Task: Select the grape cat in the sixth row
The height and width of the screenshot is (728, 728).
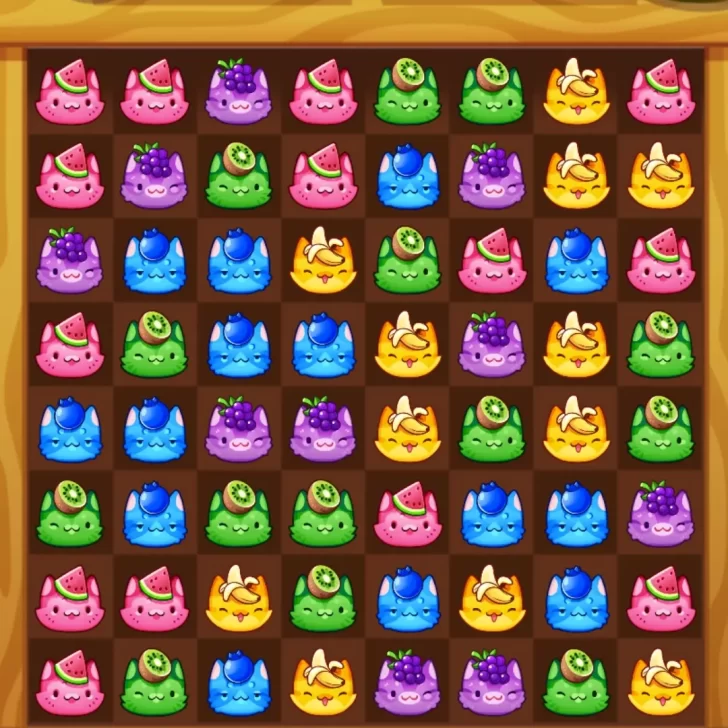Action: click(659, 515)
